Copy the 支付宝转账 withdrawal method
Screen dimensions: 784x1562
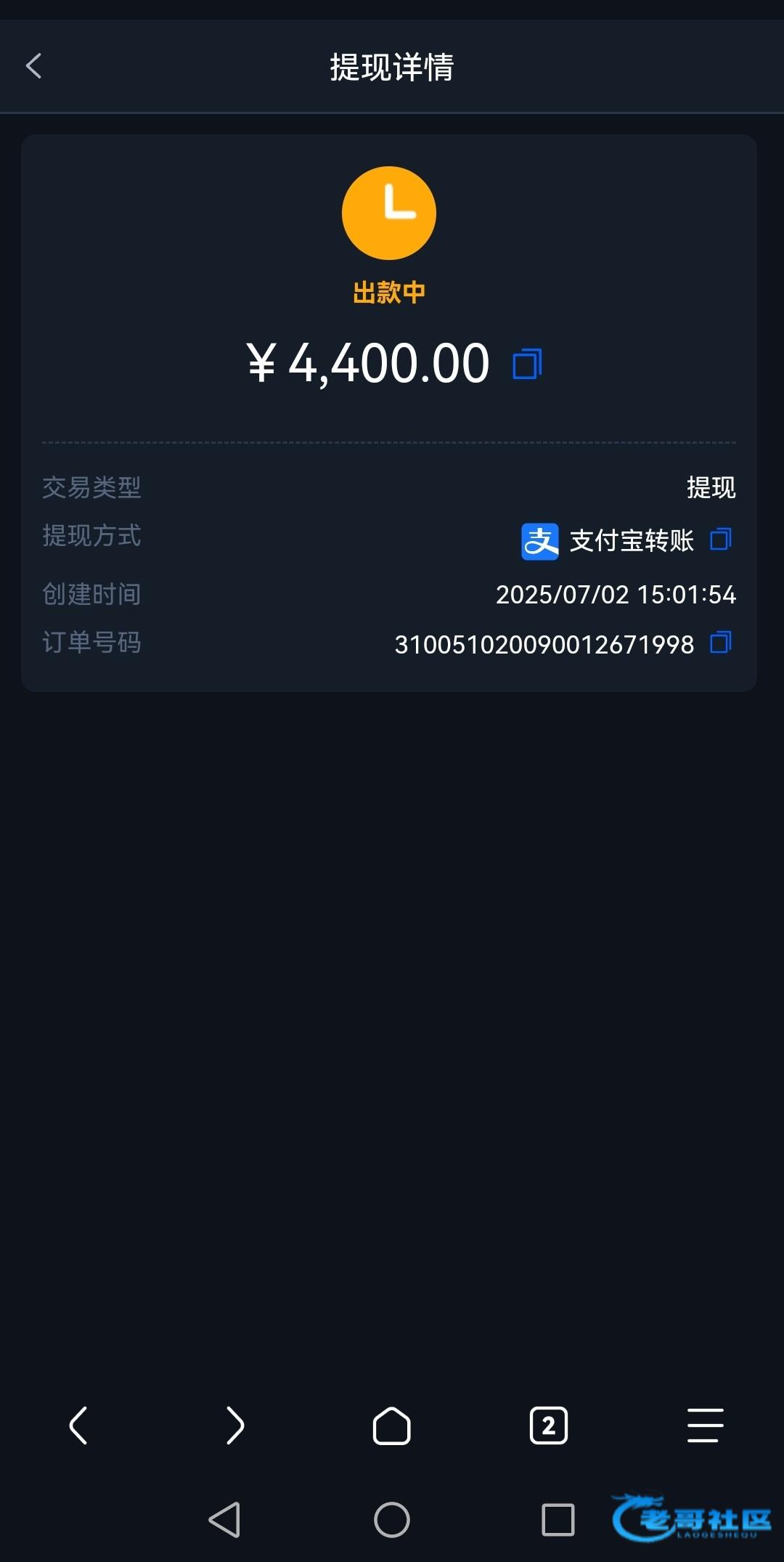pyautogui.click(x=720, y=539)
